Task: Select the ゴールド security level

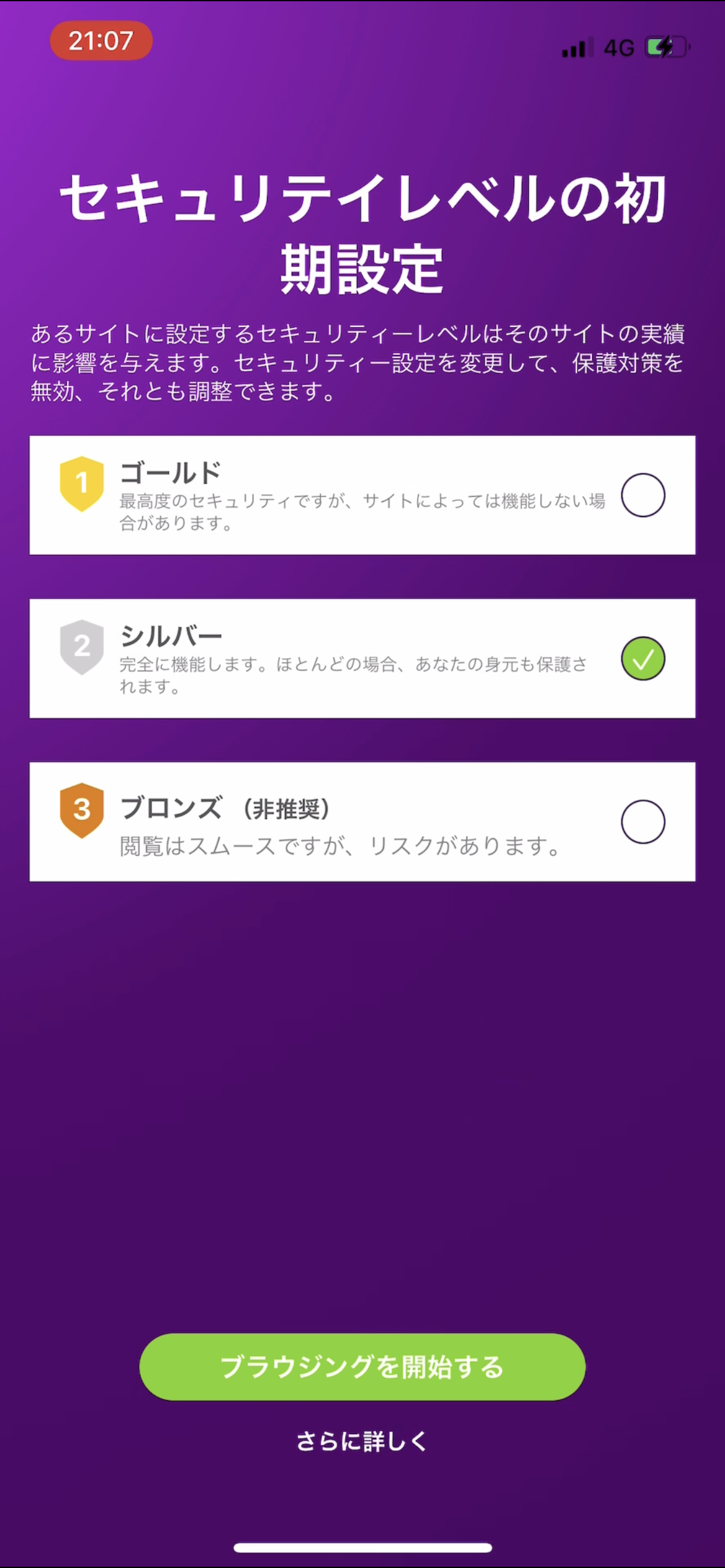Action: tap(362, 495)
